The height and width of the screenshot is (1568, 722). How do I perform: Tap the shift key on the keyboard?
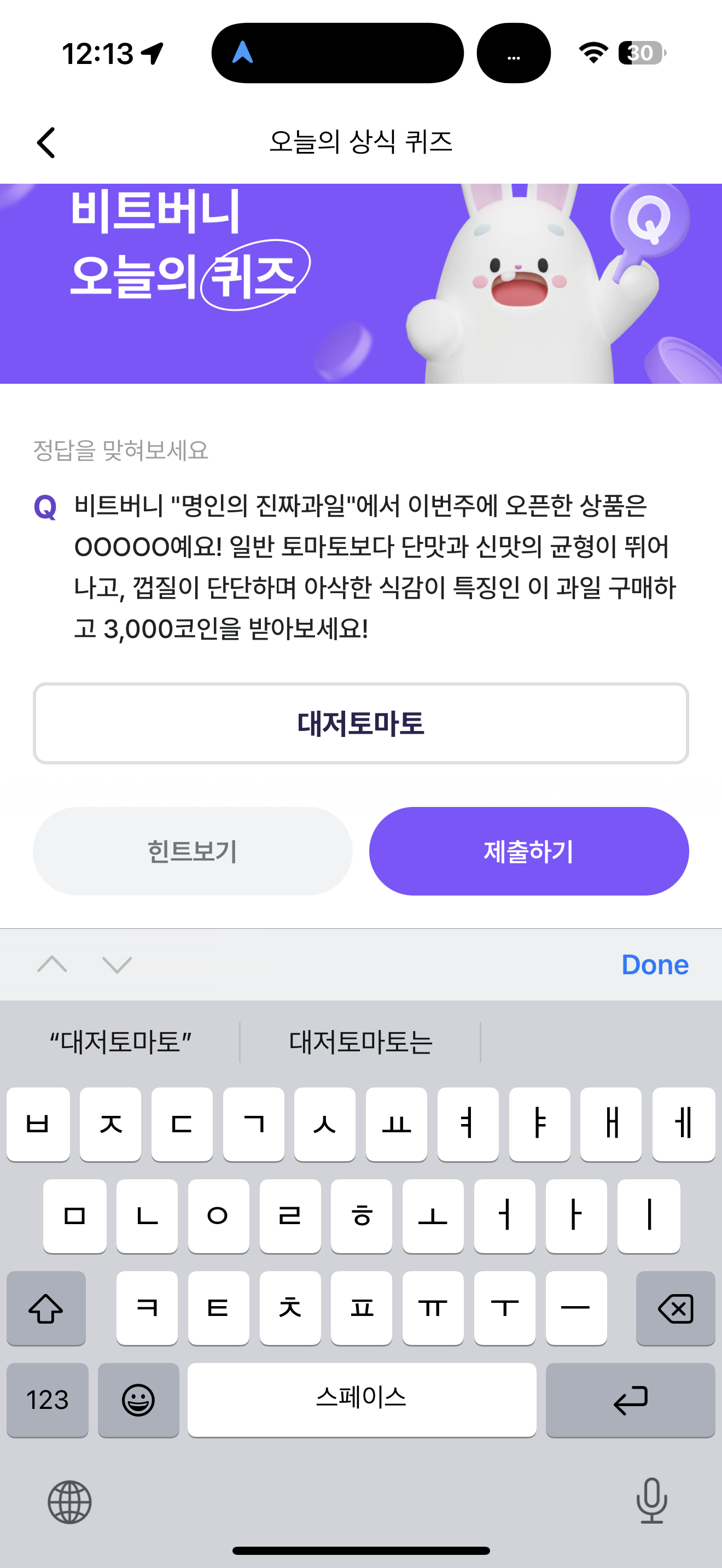46,1308
